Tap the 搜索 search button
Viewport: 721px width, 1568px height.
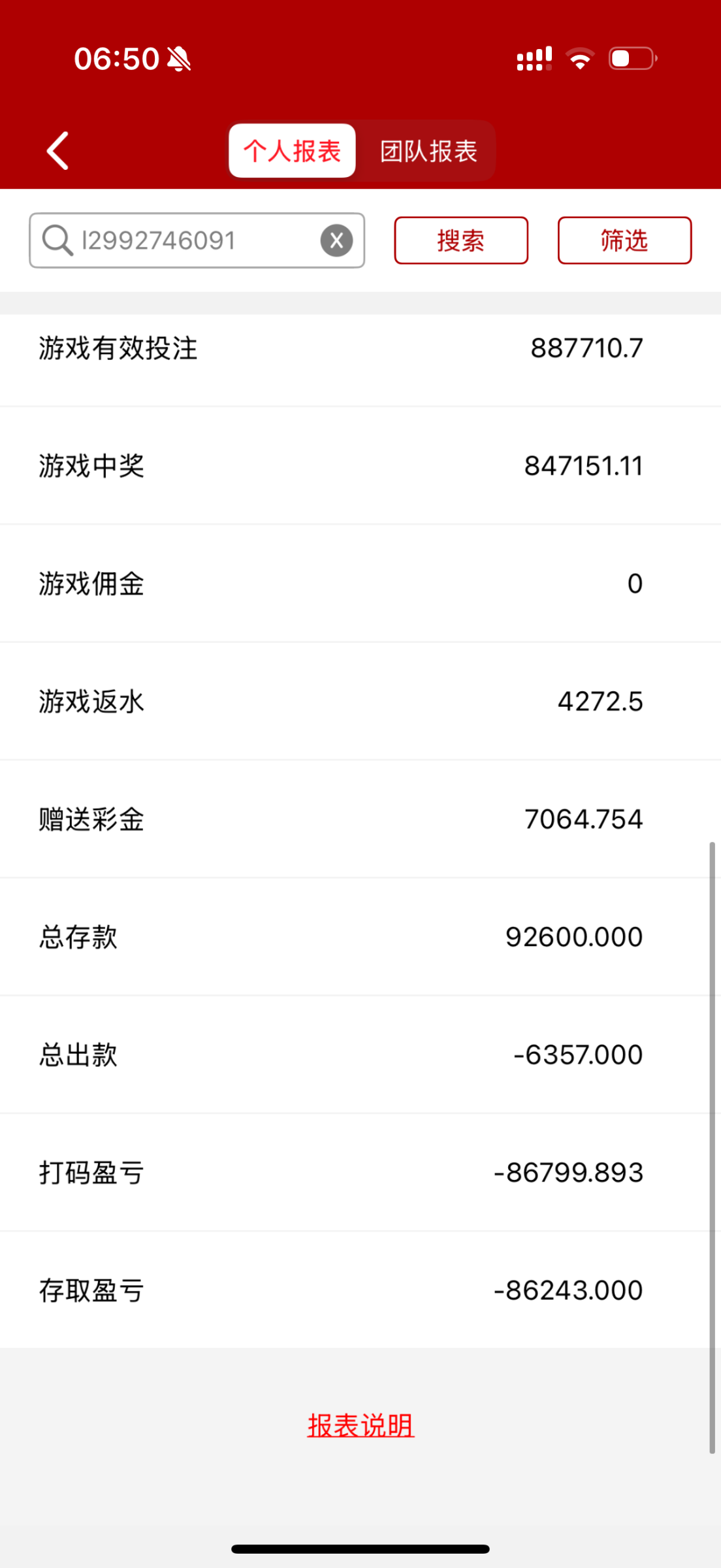coord(461,240)
